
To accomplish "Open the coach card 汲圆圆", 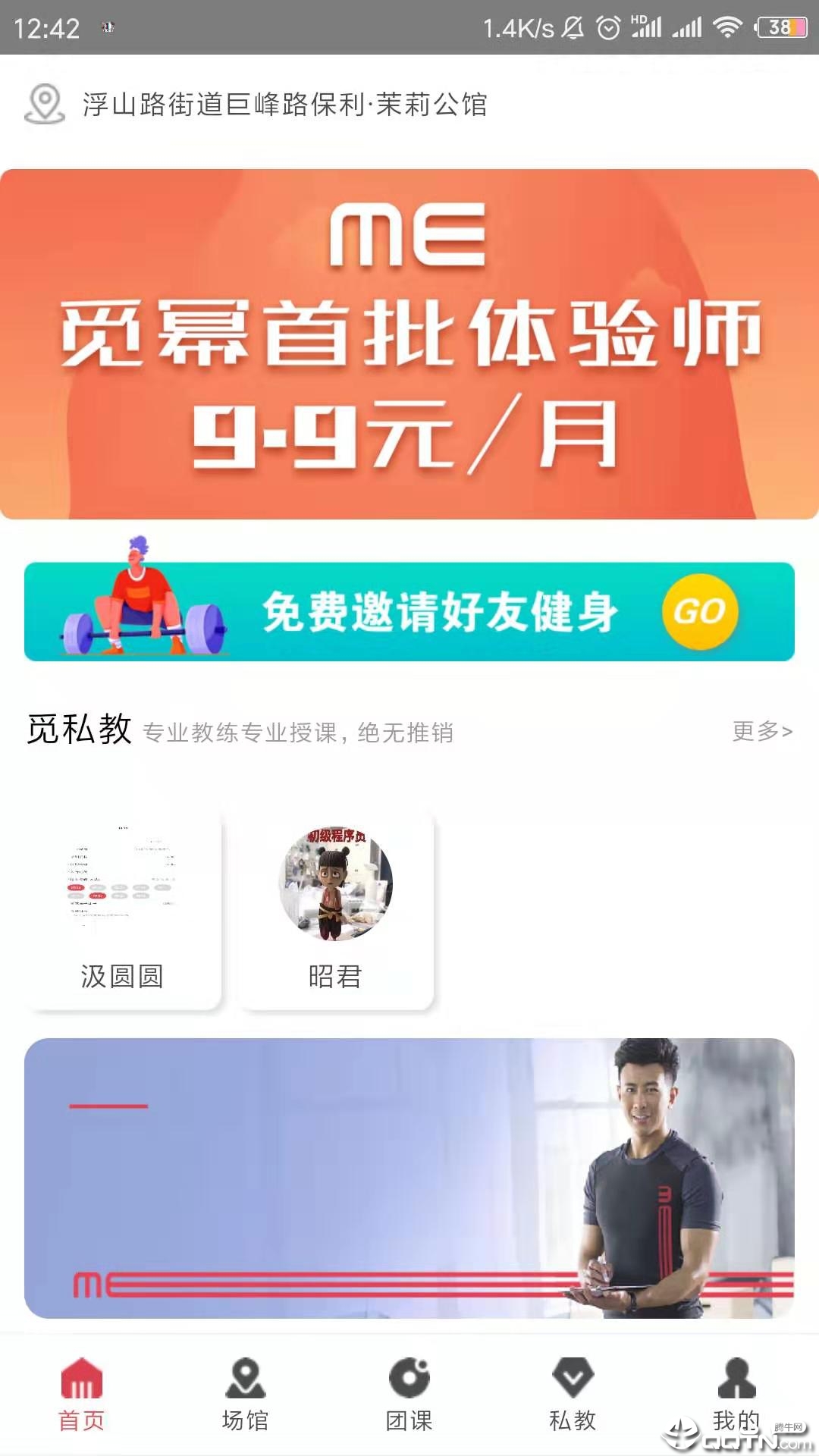I will [x=123, y=910].
